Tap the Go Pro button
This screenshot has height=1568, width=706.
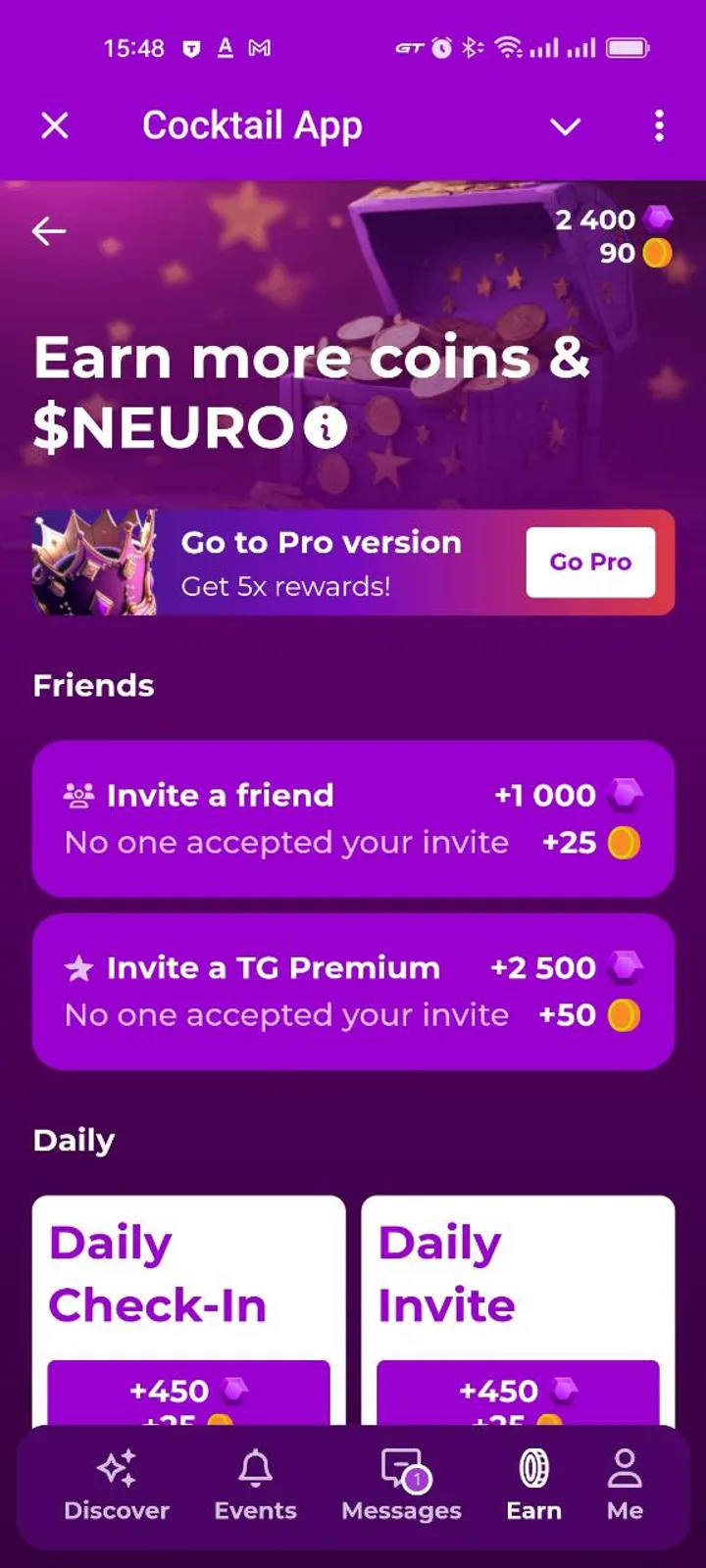point(590,562)
